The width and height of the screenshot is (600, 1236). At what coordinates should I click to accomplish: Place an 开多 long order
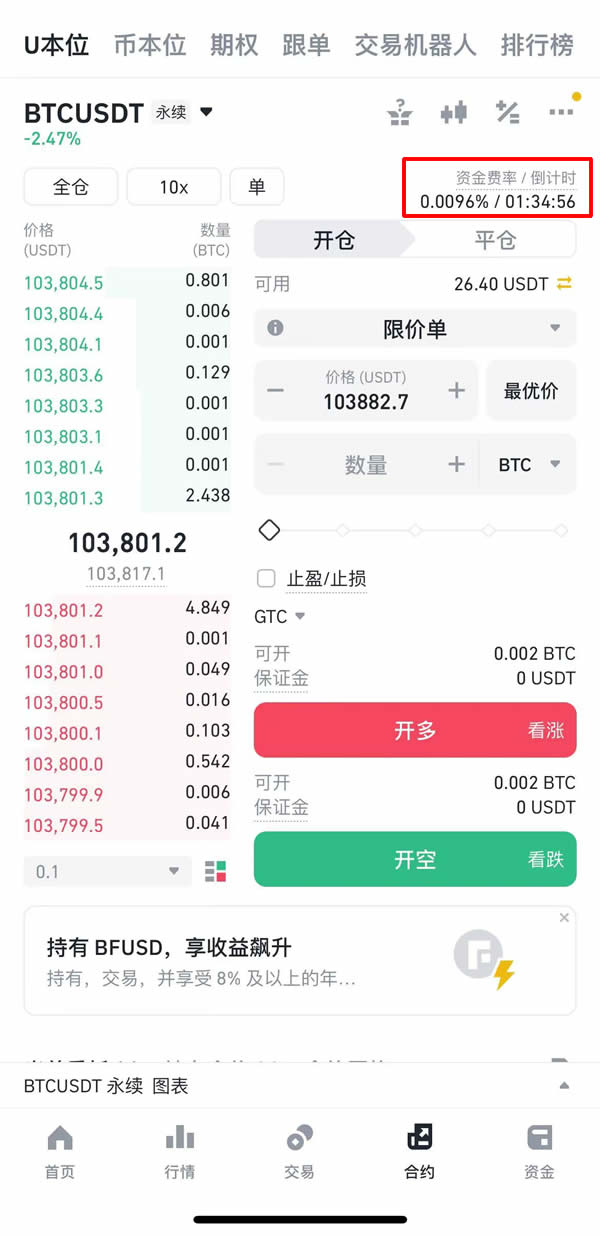coord(415,730)
